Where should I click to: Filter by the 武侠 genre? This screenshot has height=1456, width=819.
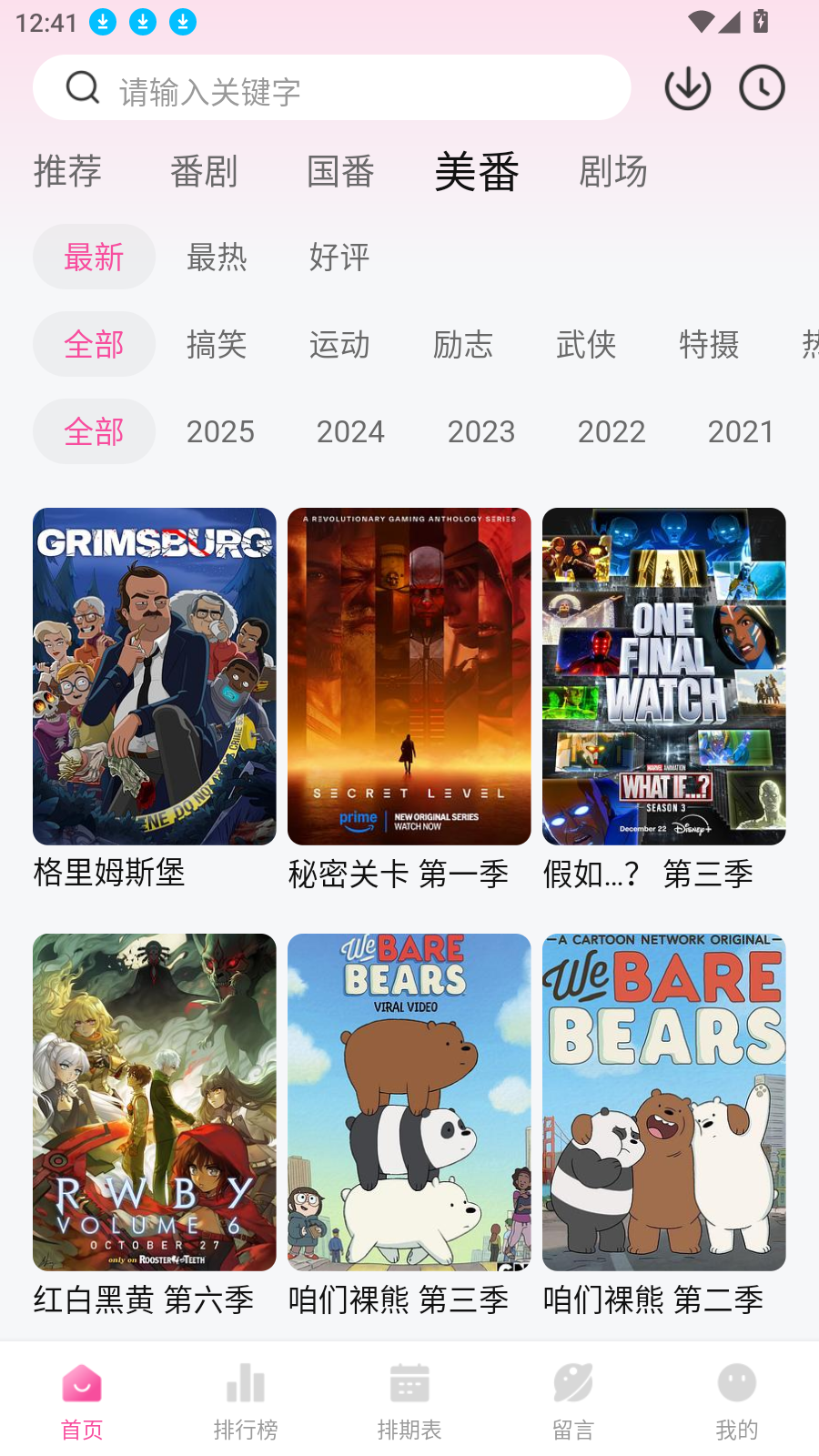[586, 345]
